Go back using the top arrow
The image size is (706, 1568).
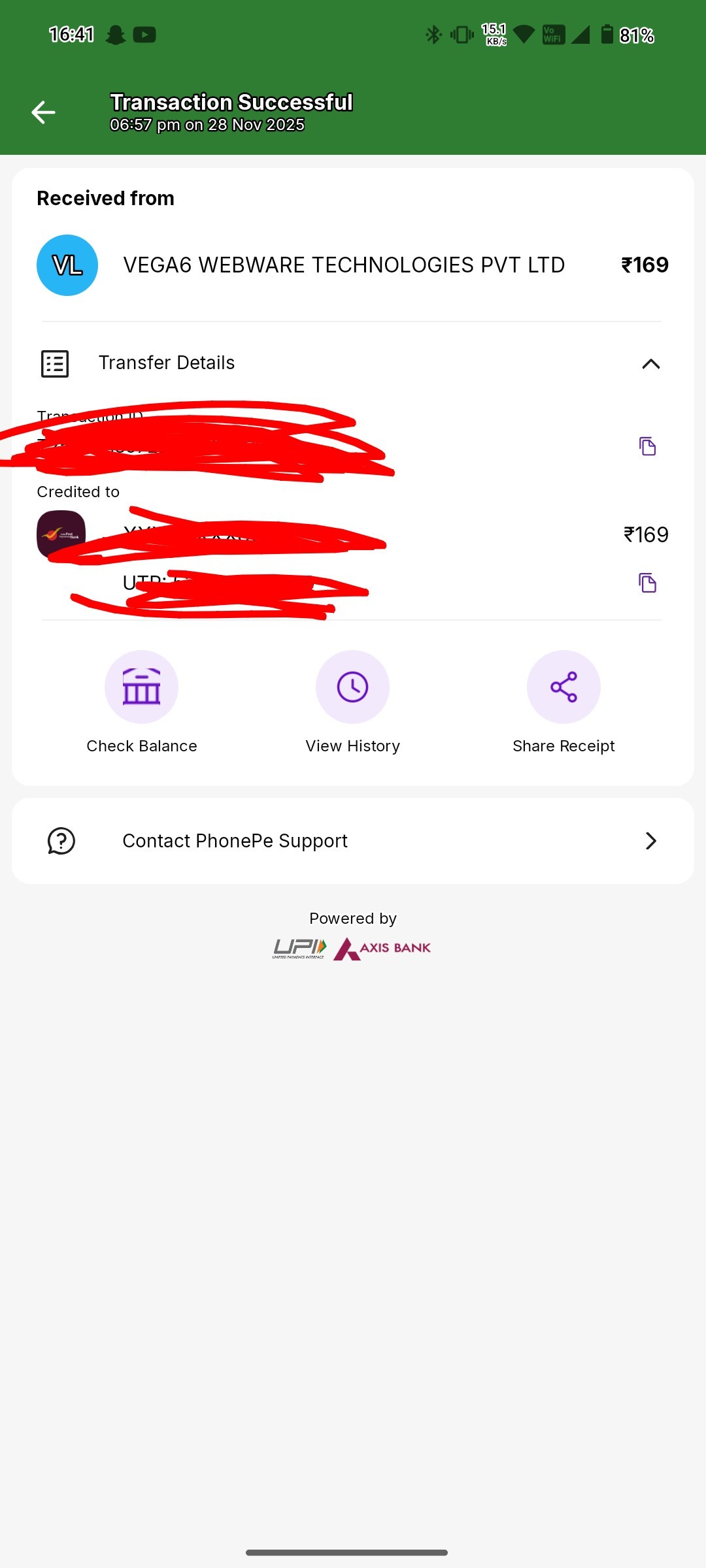(43, 112)
